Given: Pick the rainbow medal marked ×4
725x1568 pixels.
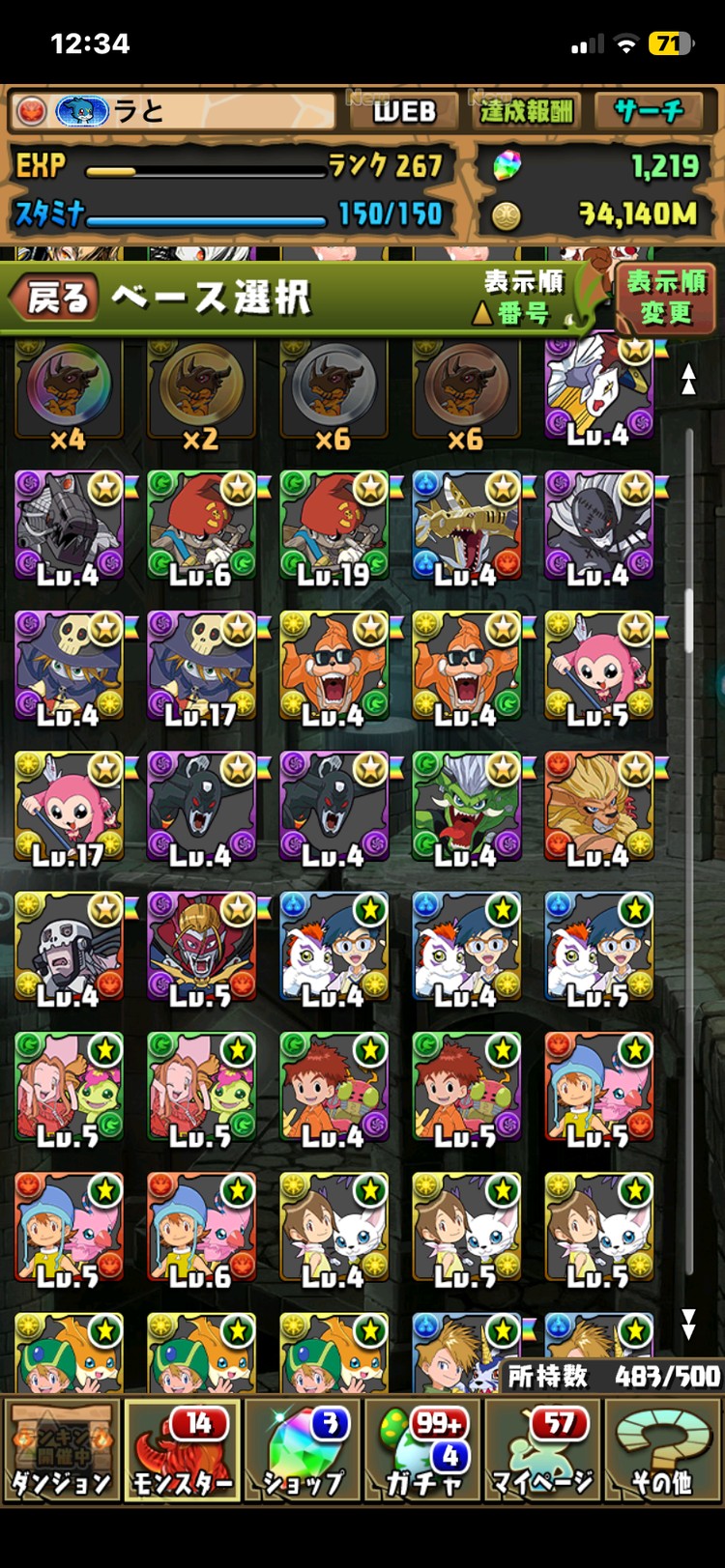Looking at the screenshot, I should click(x=69, y=394).
